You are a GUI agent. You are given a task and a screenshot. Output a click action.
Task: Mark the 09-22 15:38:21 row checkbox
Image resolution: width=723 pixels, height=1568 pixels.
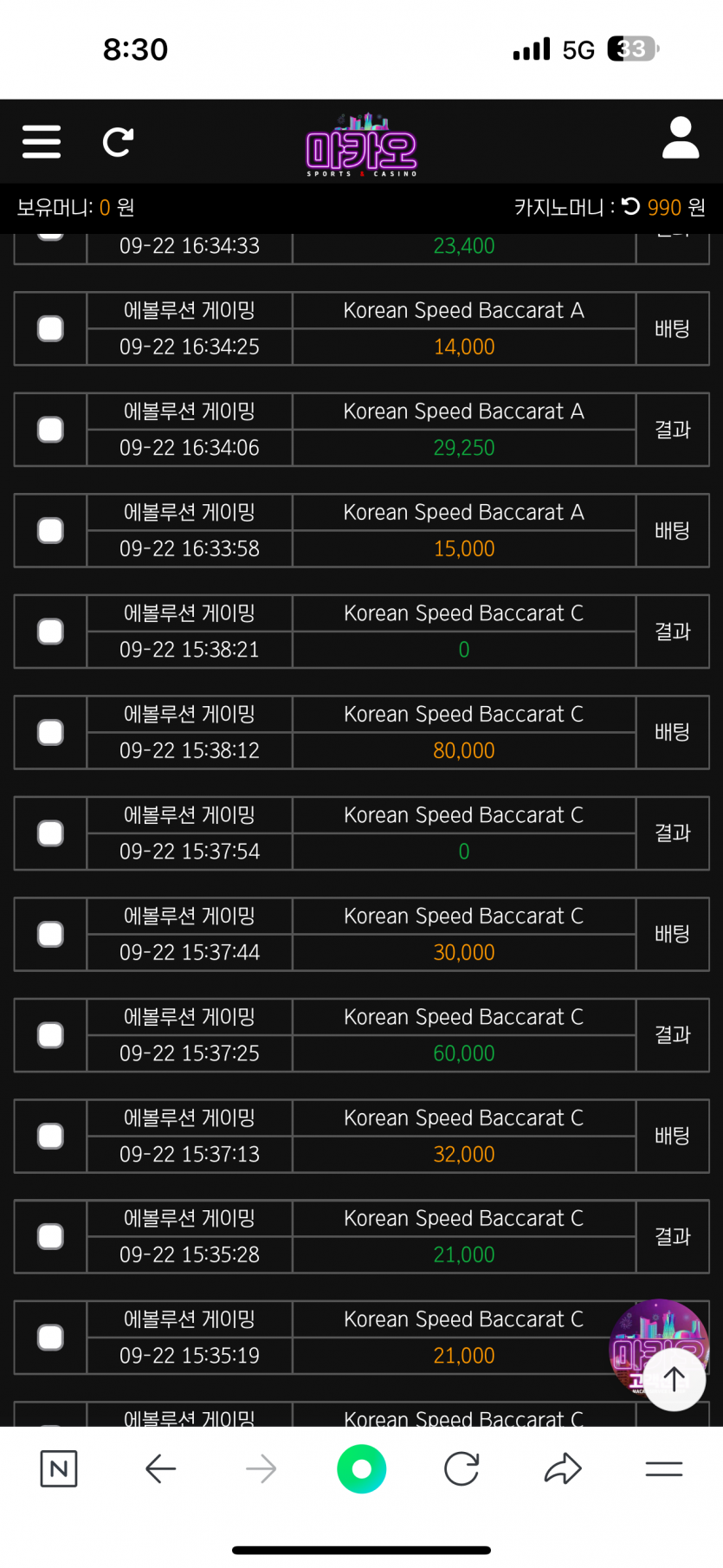point(50,632)
